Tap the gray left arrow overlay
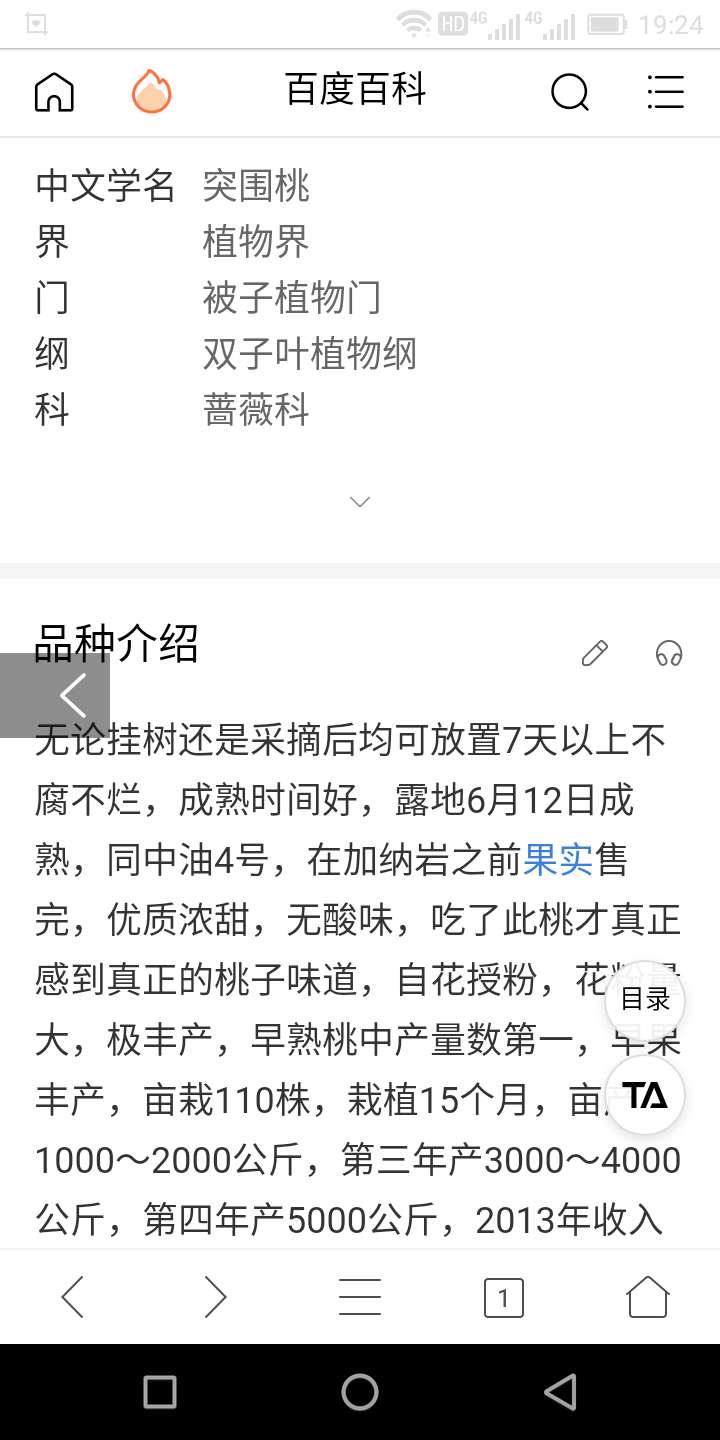This screenshot has width=720, height=1440. 55,695
